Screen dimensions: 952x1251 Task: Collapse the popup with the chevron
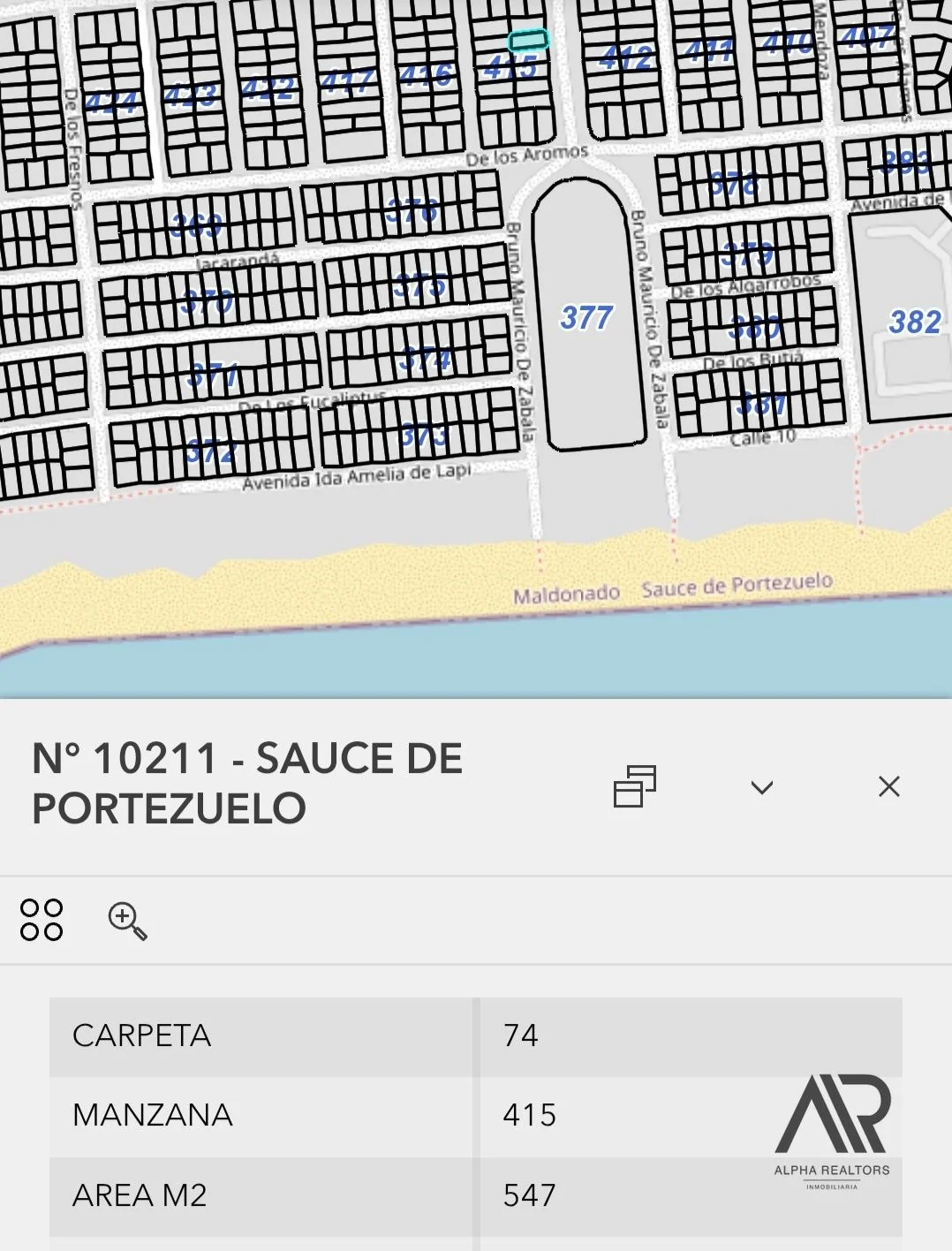761,787
